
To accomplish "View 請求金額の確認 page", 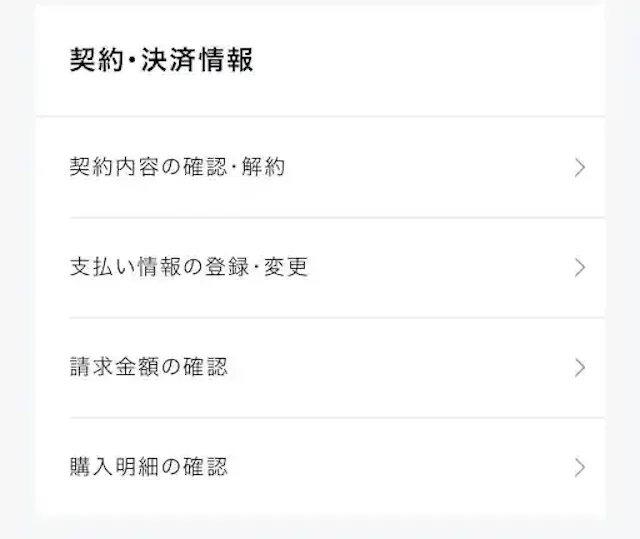I will click(x=320, y=367).
